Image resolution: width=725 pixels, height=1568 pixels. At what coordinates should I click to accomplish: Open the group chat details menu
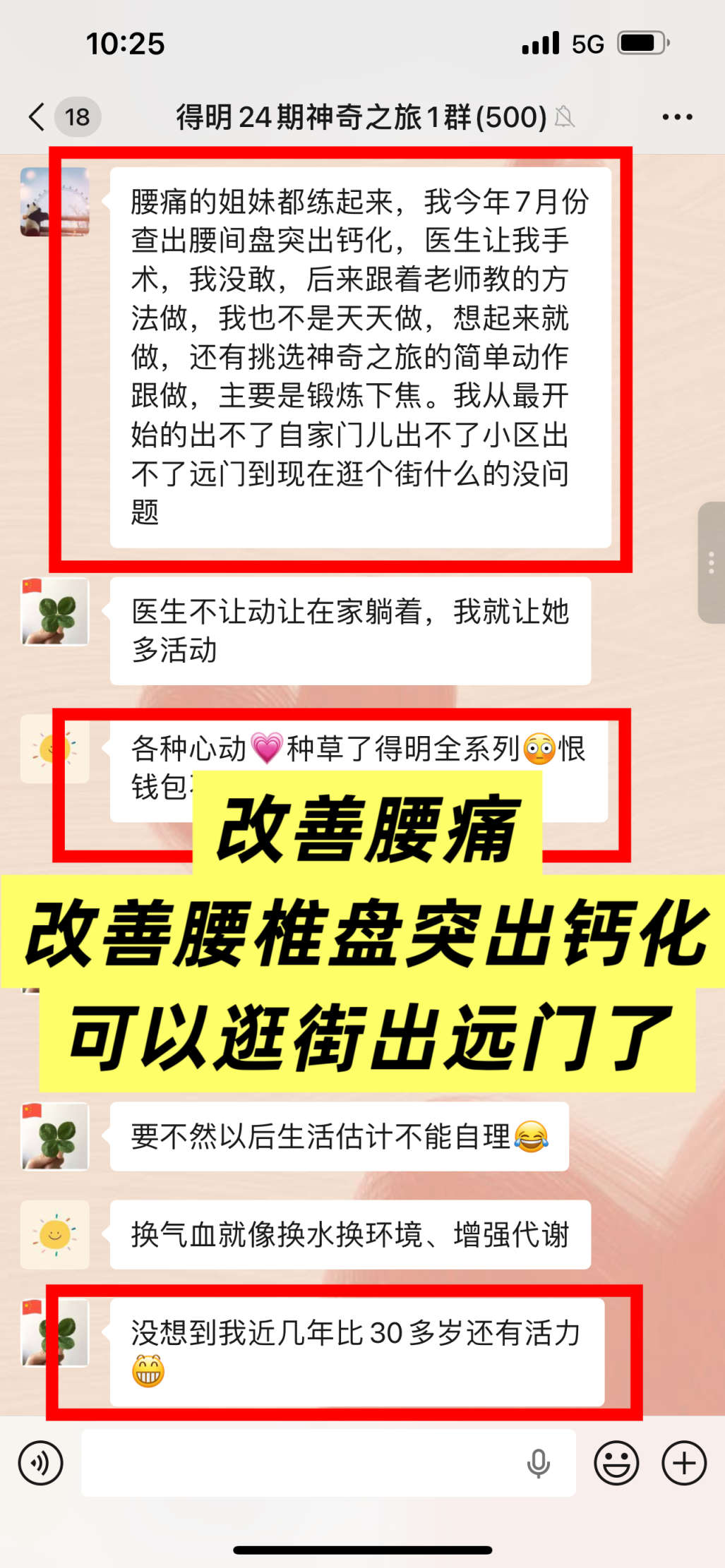[x=676, y=117]
